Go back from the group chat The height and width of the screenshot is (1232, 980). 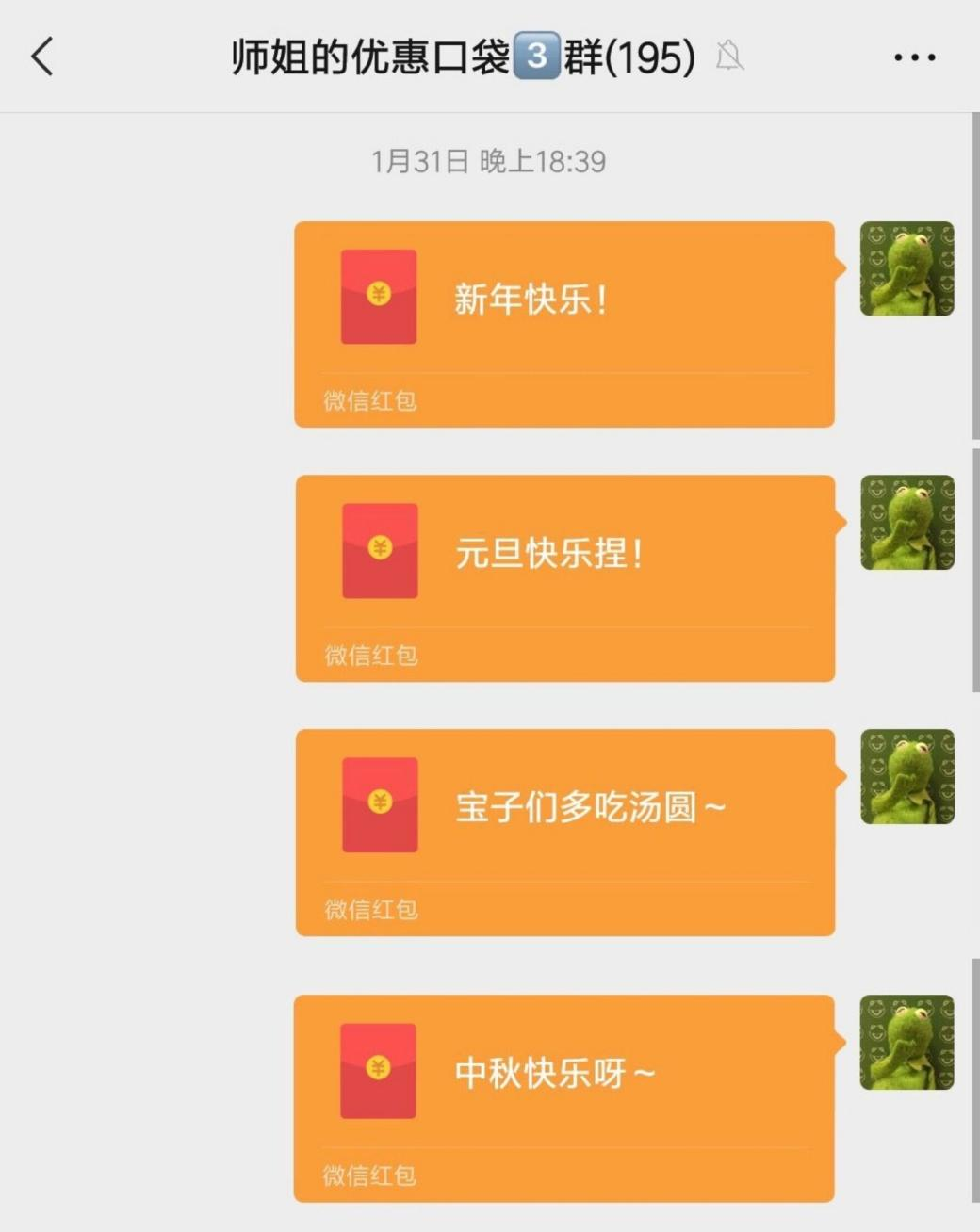(42, 57)
